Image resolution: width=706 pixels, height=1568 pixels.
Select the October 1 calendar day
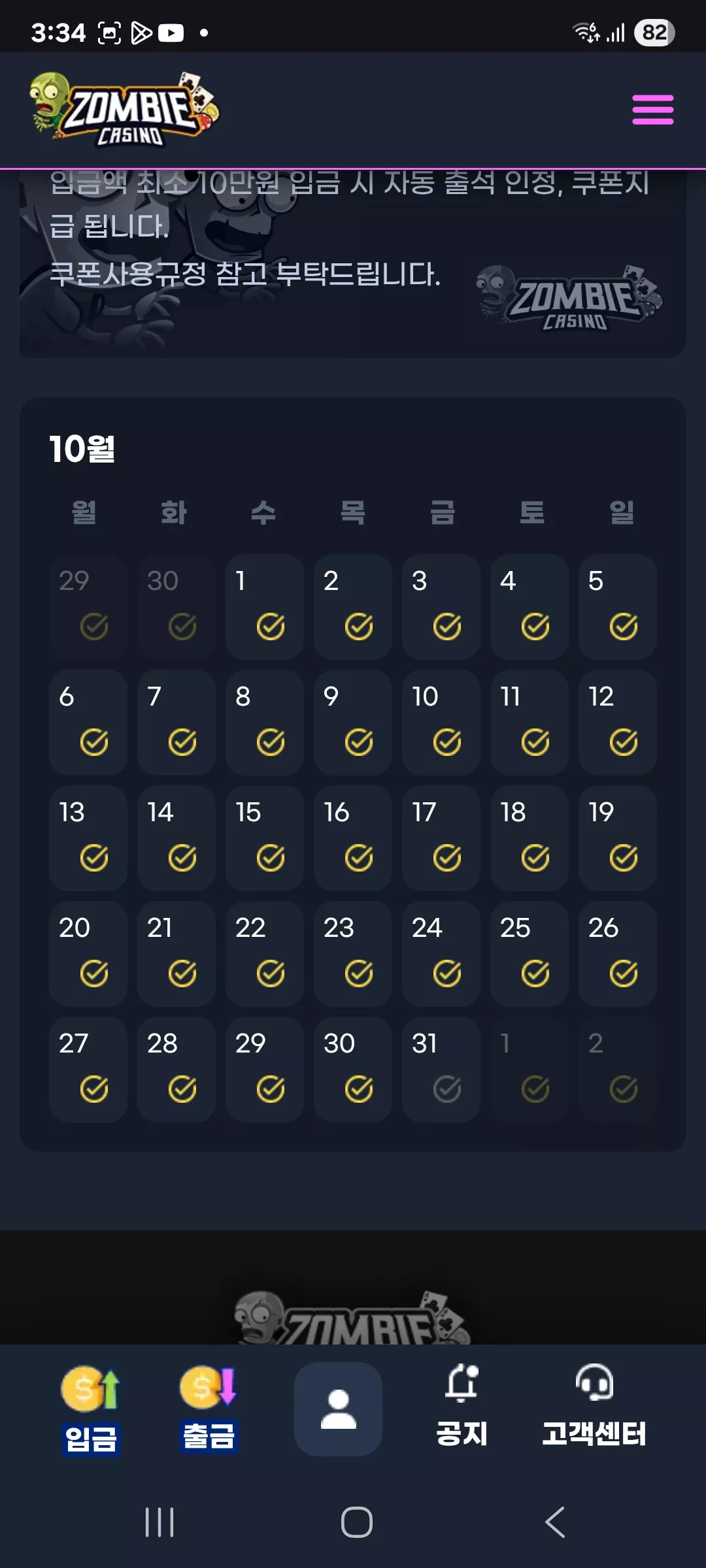[265, 607]
